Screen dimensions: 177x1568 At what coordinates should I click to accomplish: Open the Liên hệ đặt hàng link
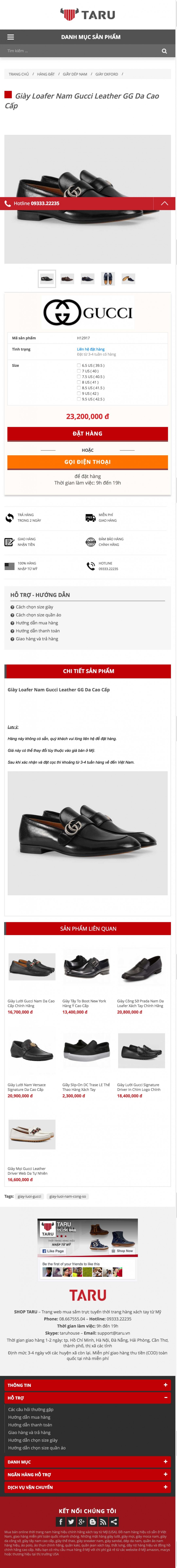91,349
